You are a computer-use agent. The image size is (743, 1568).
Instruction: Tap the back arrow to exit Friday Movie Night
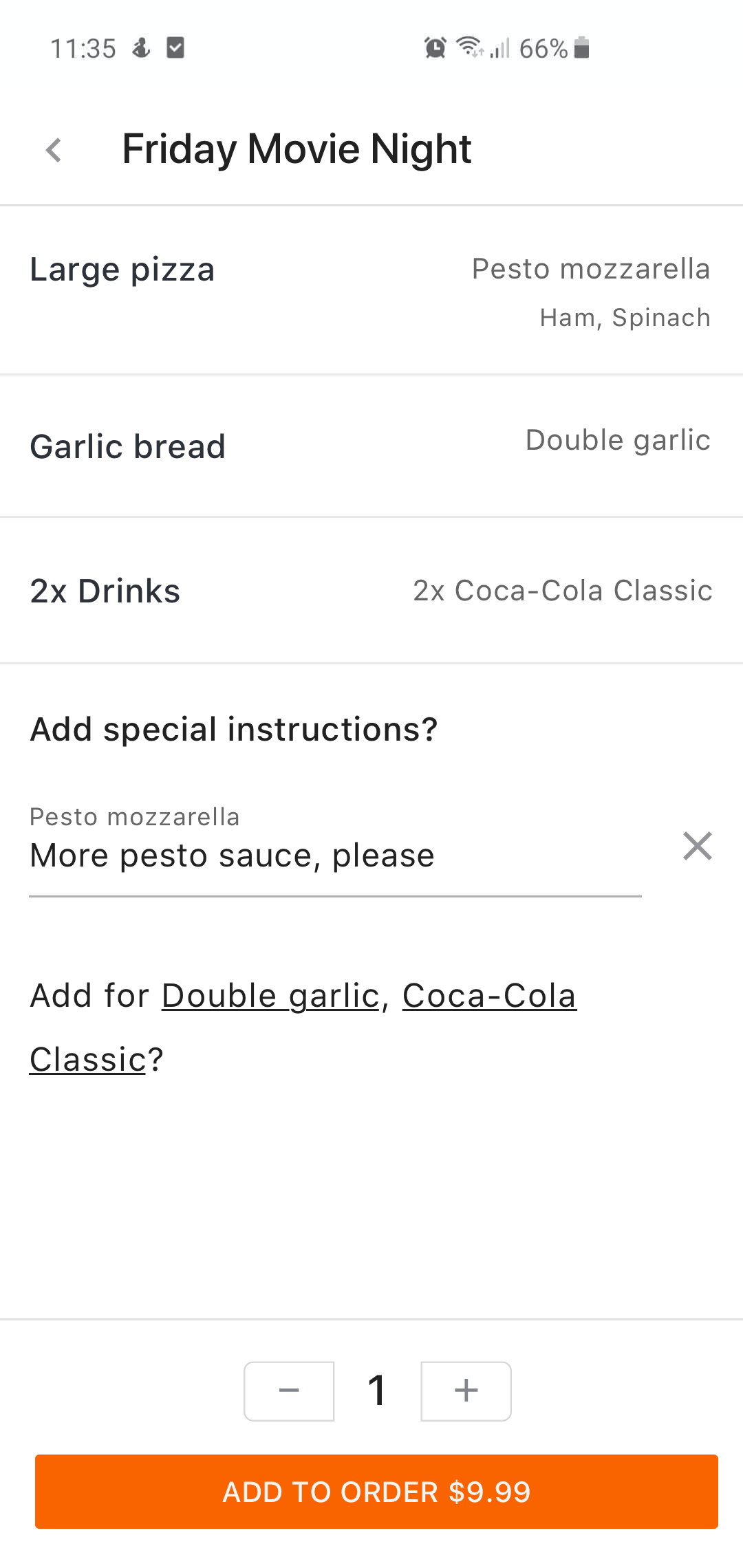click(52, 149)
